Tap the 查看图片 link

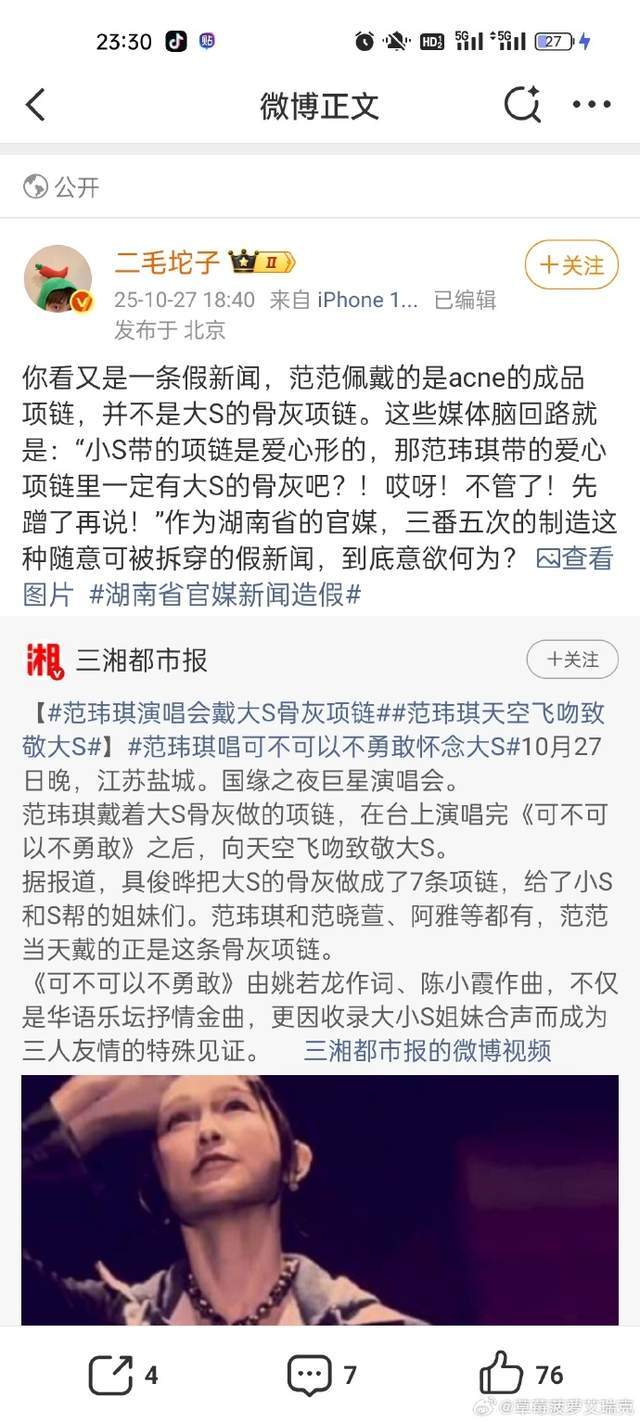pos(574,559)
